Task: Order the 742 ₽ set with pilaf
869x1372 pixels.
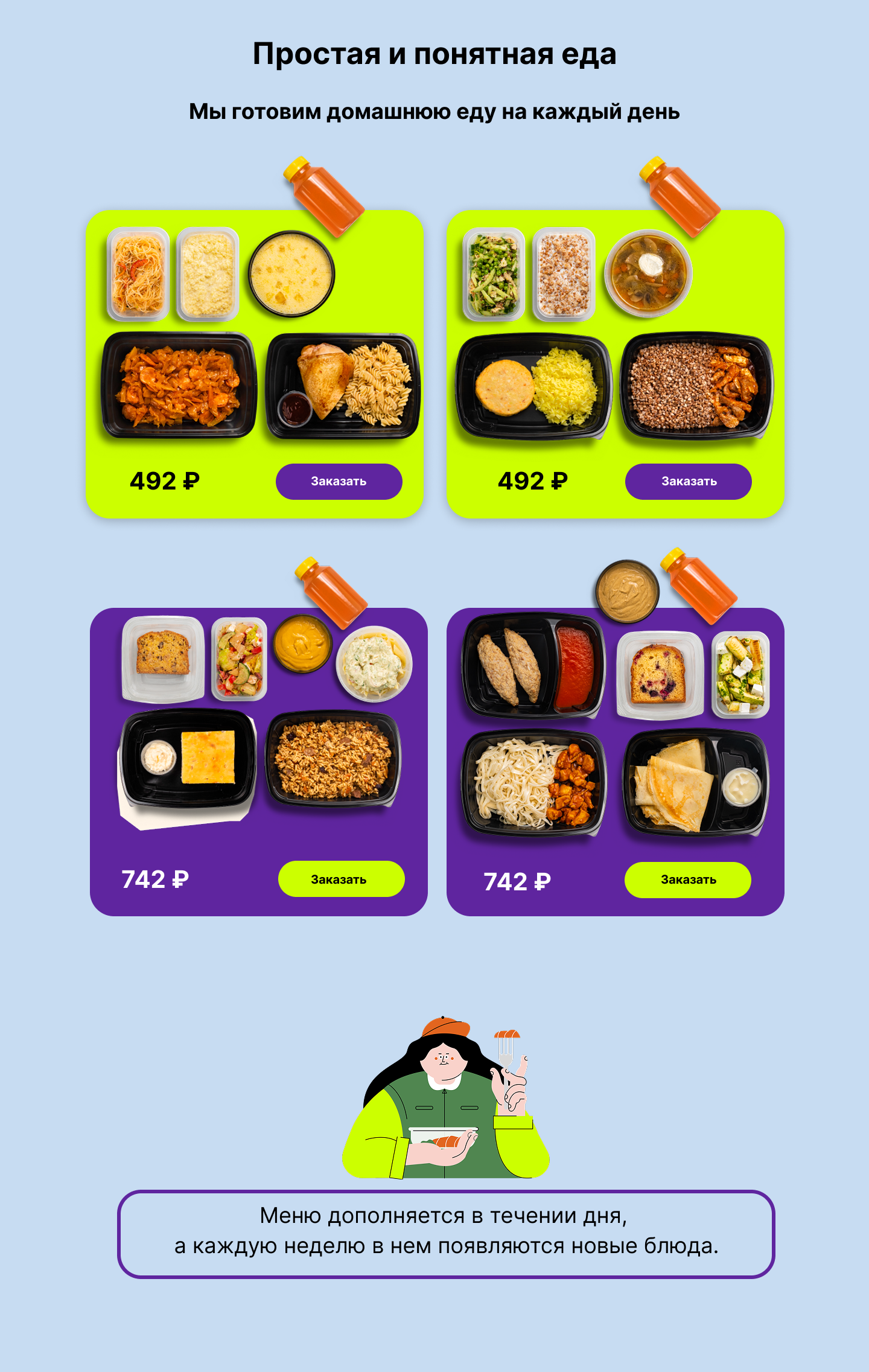Action: click(x=341, y=879)
